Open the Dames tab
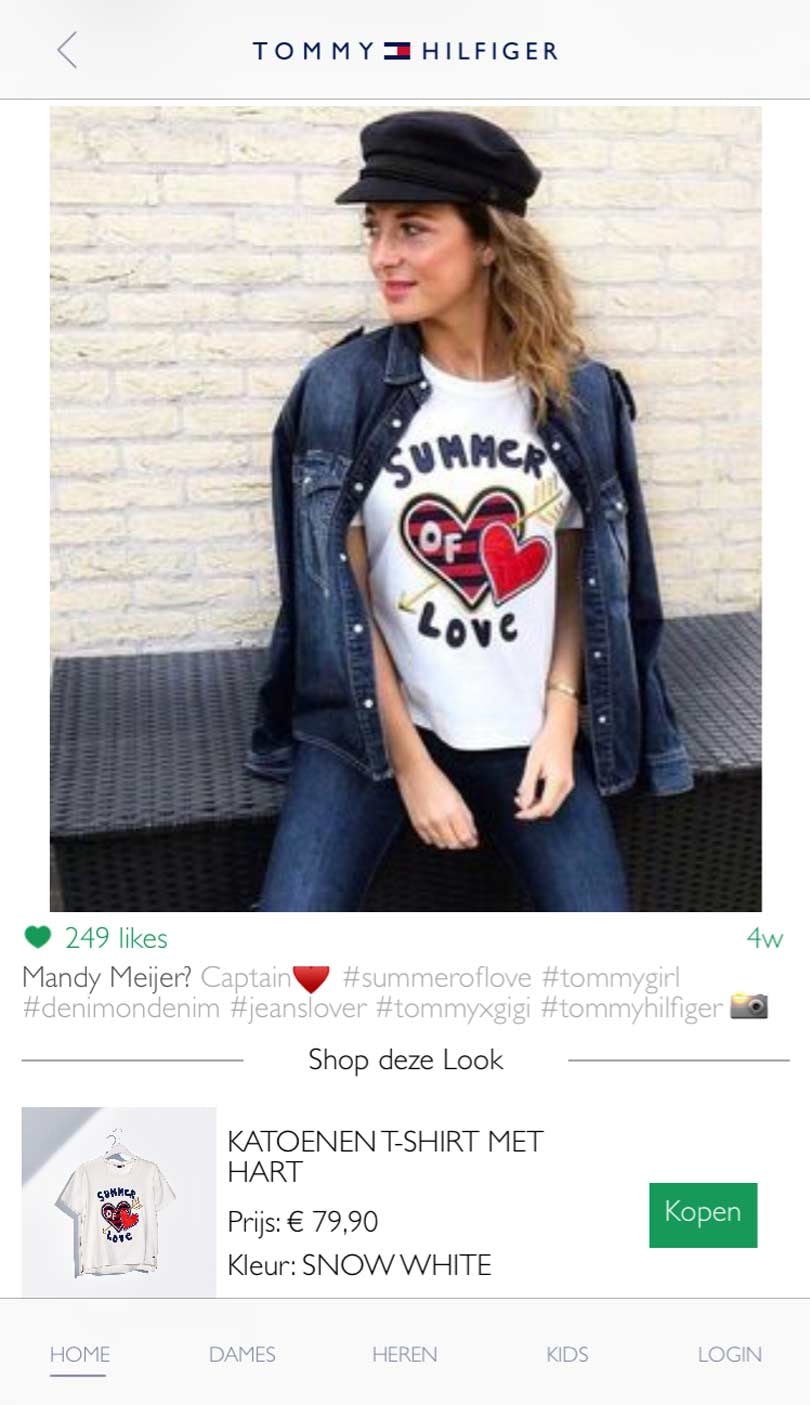This screenshot has width=810, height=1405. (x=242, y=1354)
